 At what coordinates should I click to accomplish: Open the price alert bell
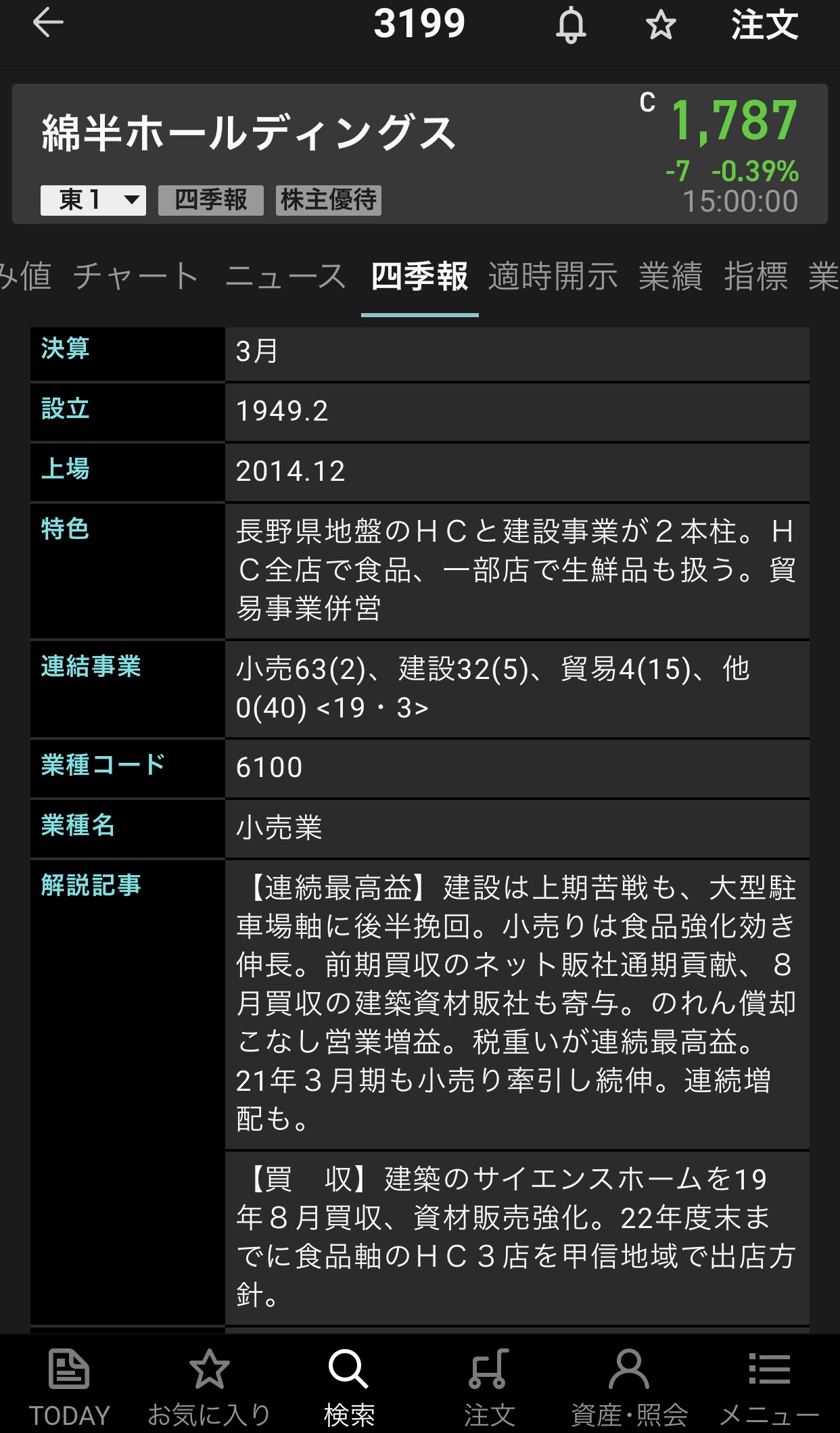click(571, 26)
